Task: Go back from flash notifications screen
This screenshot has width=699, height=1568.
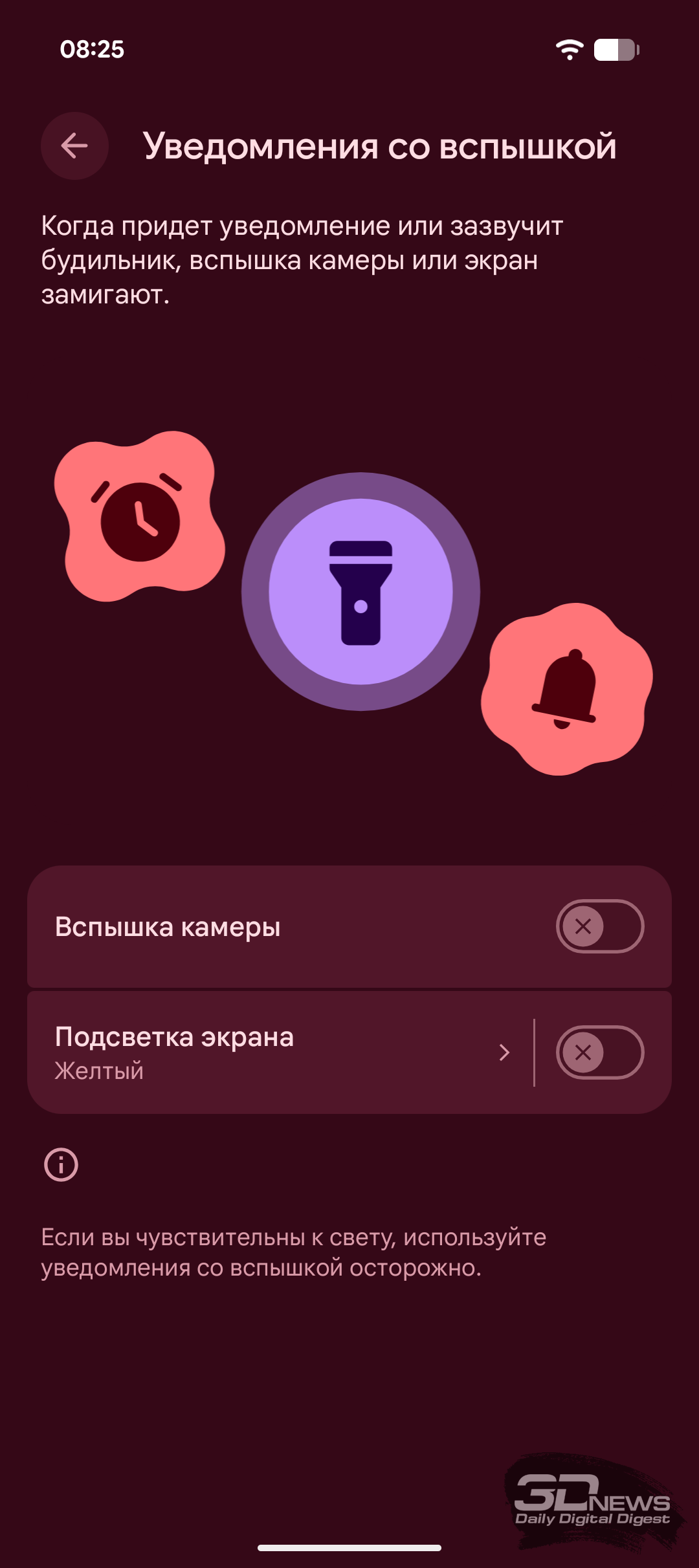Action: point(74,146)
